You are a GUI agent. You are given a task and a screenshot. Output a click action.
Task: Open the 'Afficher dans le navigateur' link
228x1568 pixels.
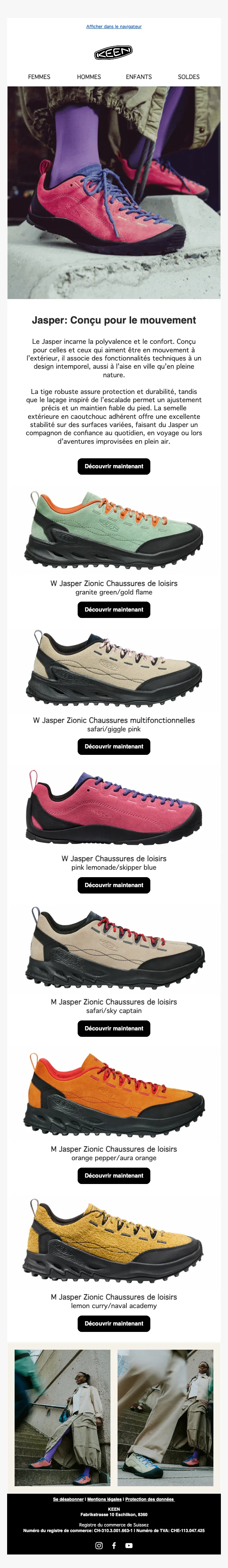[113, 27]
